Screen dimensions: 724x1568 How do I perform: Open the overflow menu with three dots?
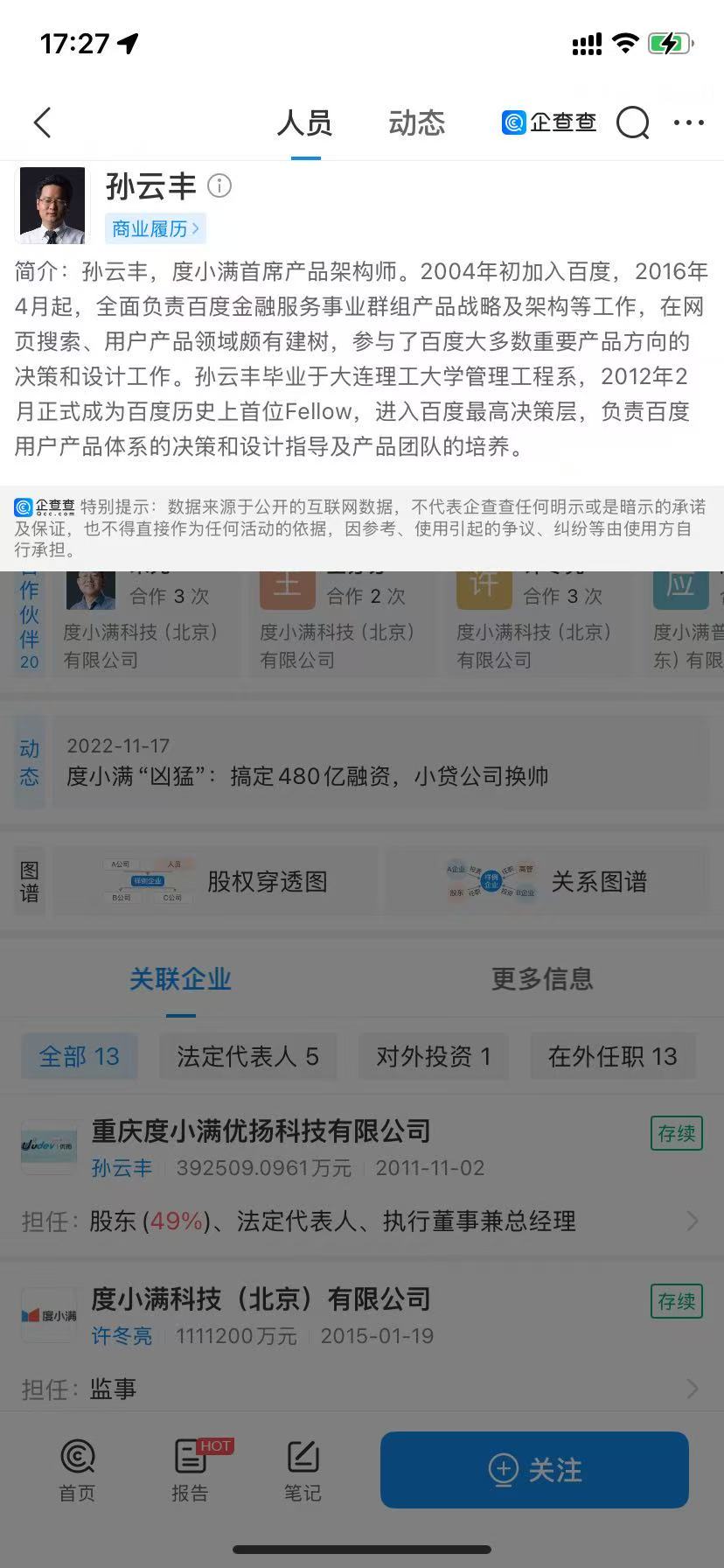click(x=688, y=123)
